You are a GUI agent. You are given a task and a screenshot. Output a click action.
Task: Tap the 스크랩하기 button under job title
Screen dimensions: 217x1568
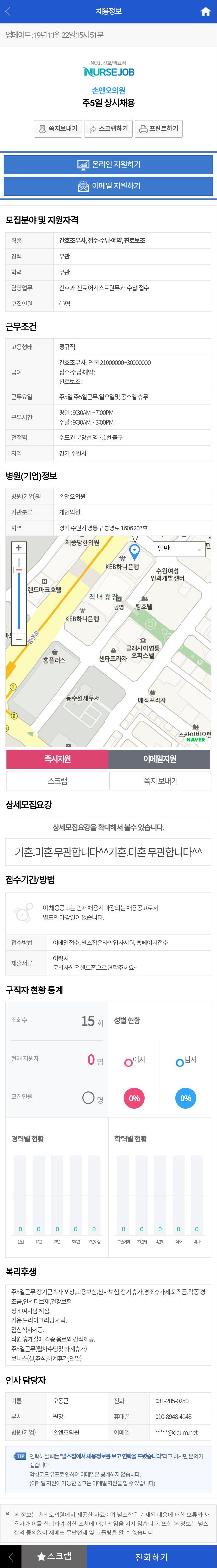[108, 129]
